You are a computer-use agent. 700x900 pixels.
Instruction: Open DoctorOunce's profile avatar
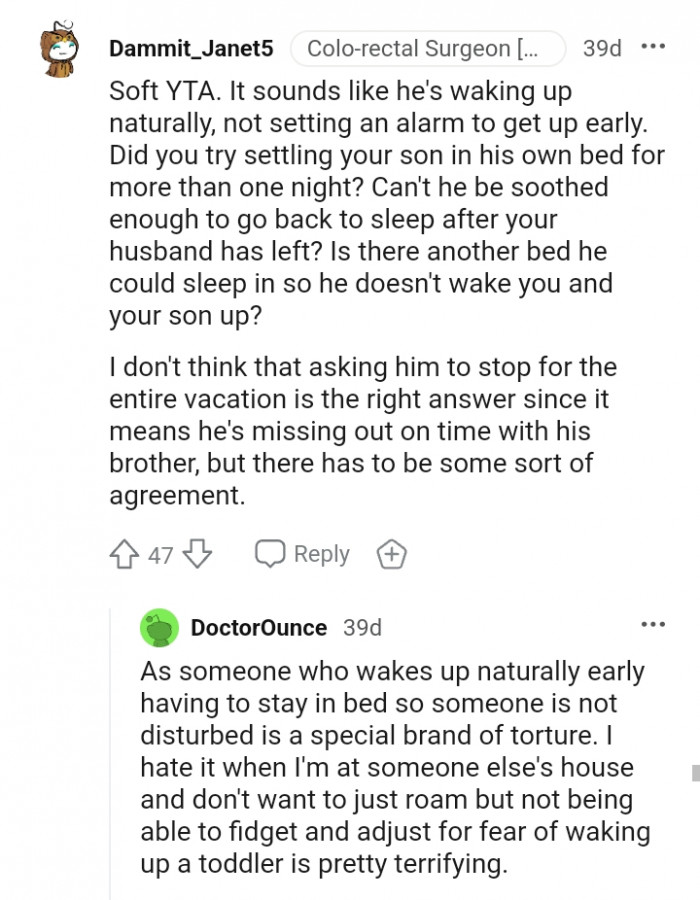click(x=159, y=628)
